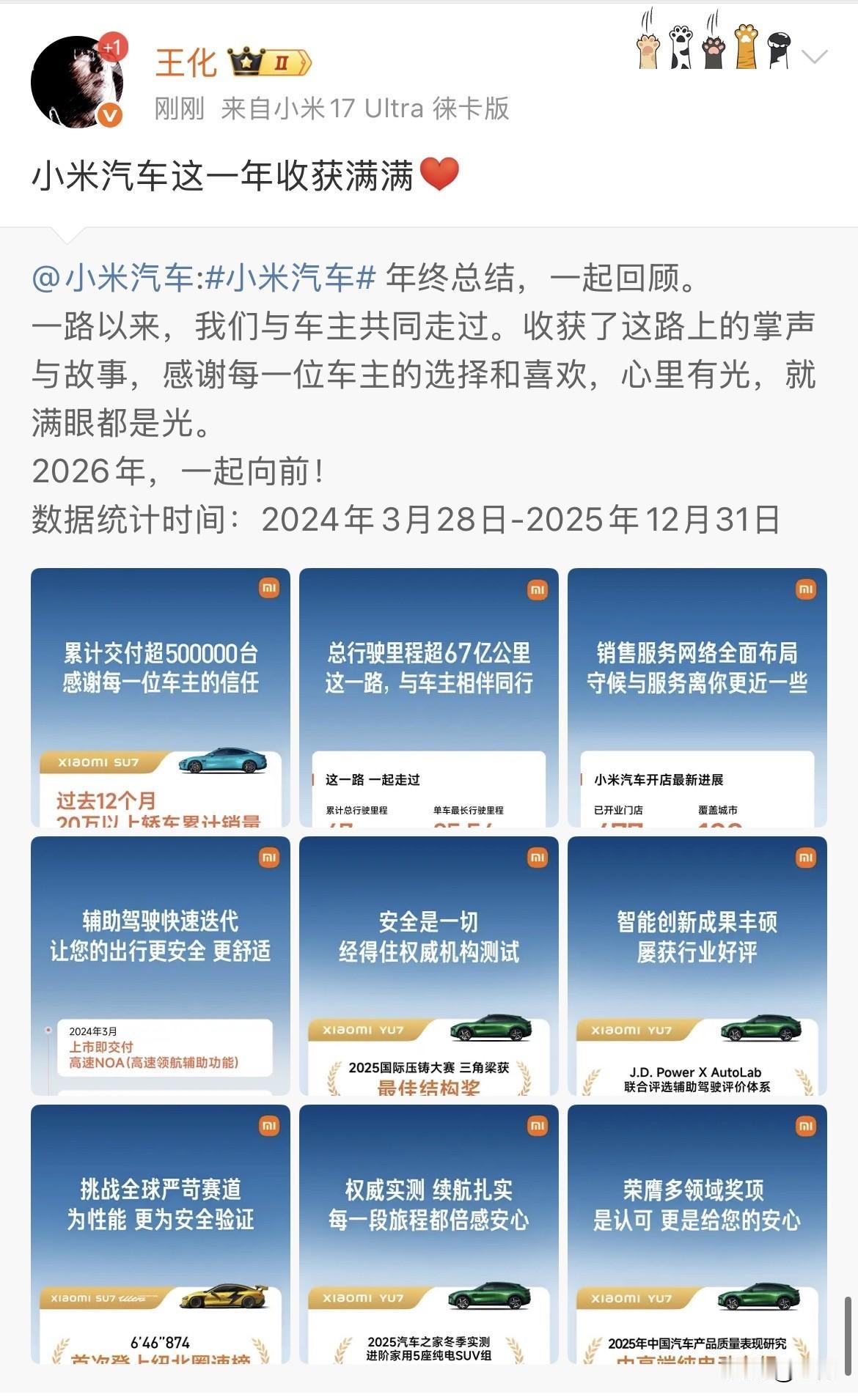Open the yellow SU7 Ultra track challenge image
This screenshot has width=858, height=1400.
(x=158, y=1246)
